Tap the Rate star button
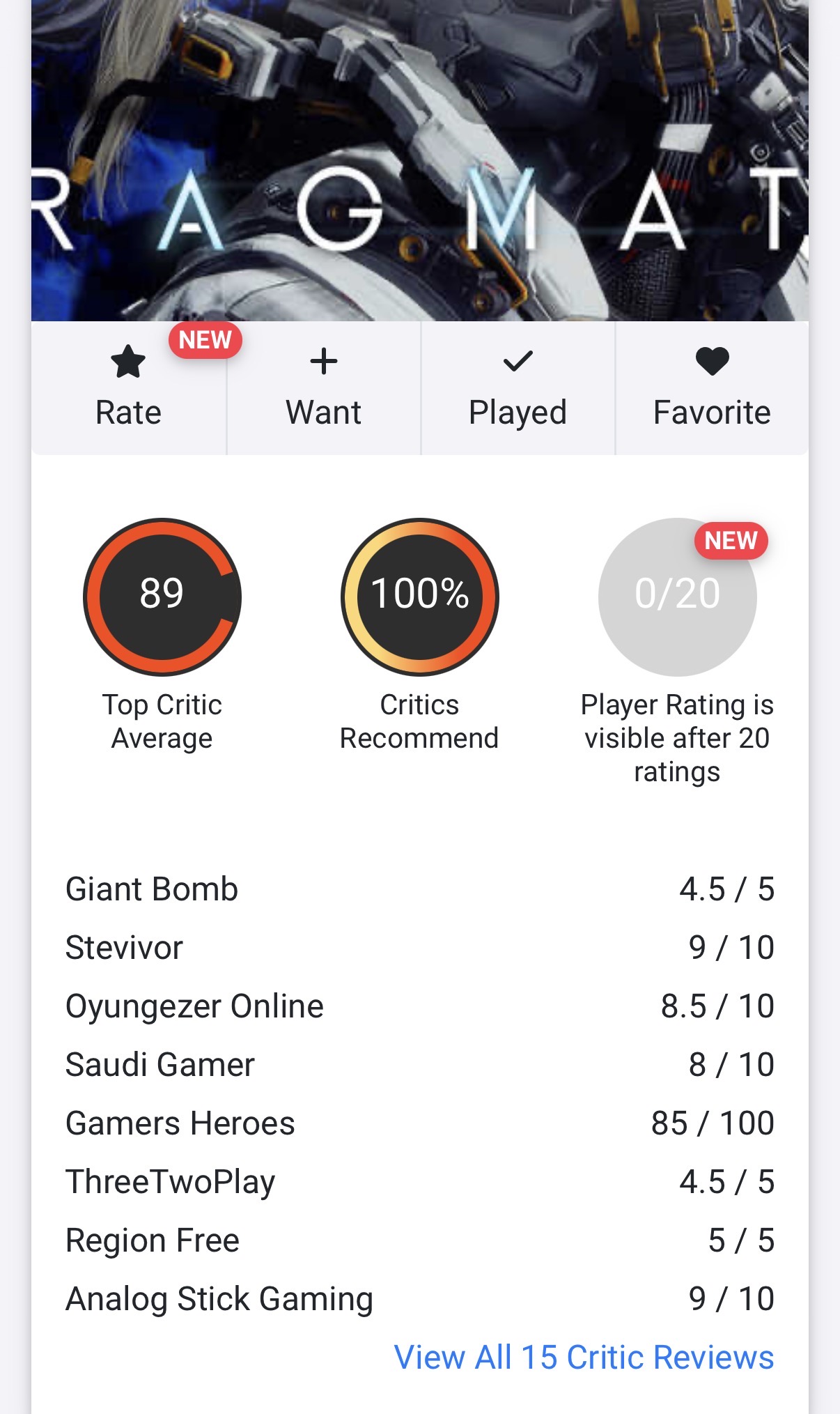This screenshot has height=1414, width=840. tap(129, 388)
